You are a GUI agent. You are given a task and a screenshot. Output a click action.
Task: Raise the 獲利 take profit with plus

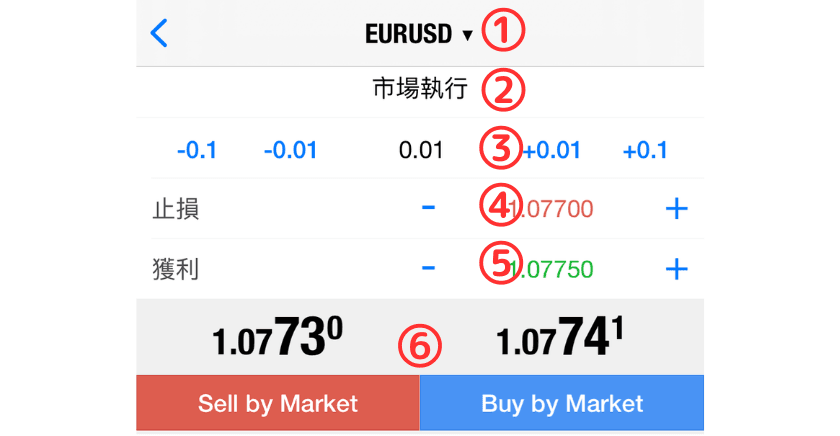[677, 268]
